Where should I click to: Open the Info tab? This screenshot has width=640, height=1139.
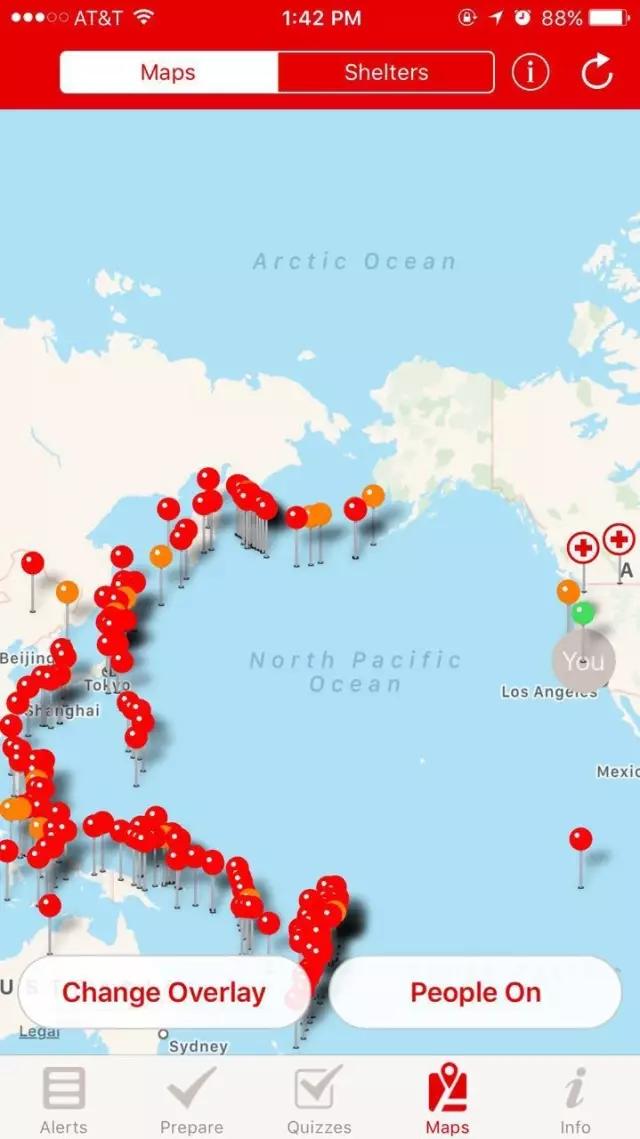[x=575, y=1100]
